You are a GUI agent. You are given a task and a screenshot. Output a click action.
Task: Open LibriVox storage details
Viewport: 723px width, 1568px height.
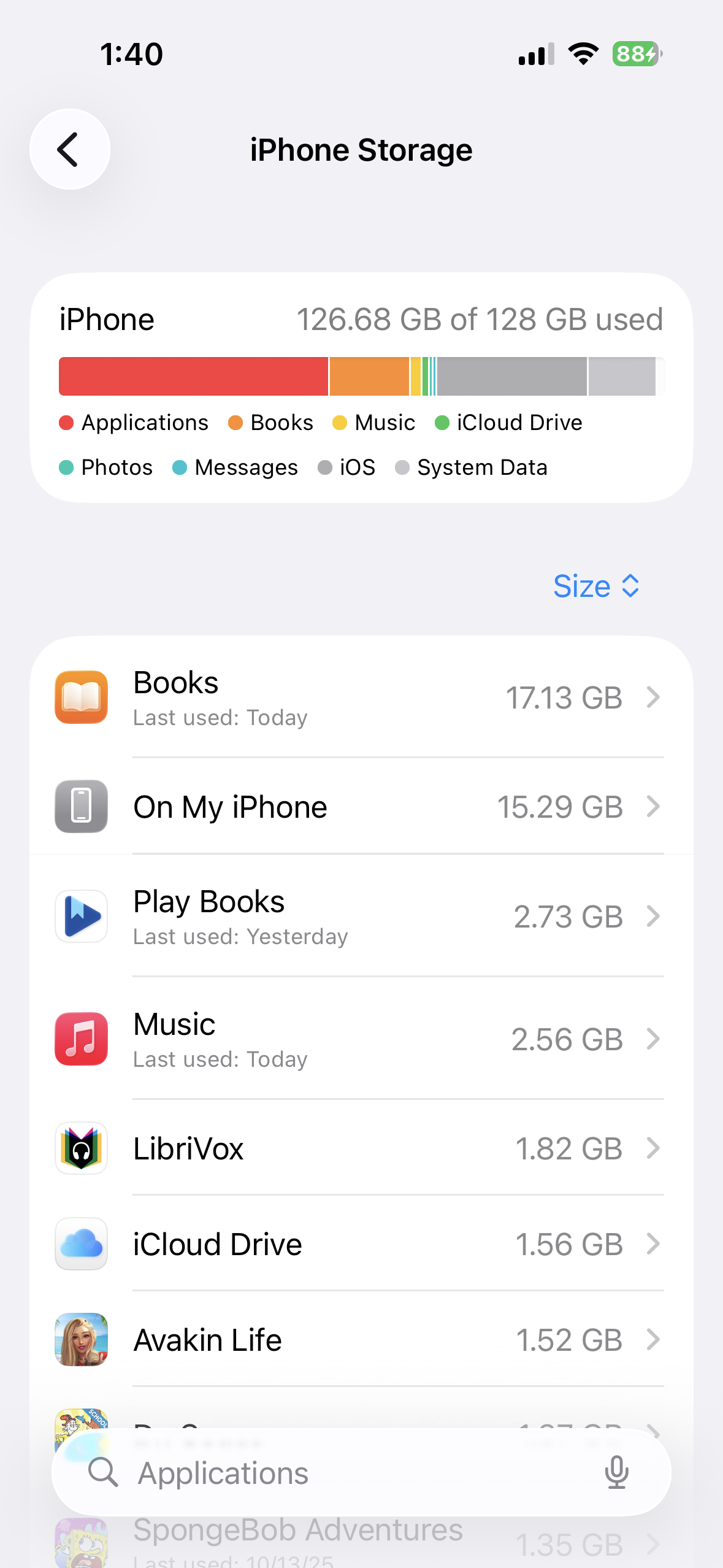(361, 1148)
